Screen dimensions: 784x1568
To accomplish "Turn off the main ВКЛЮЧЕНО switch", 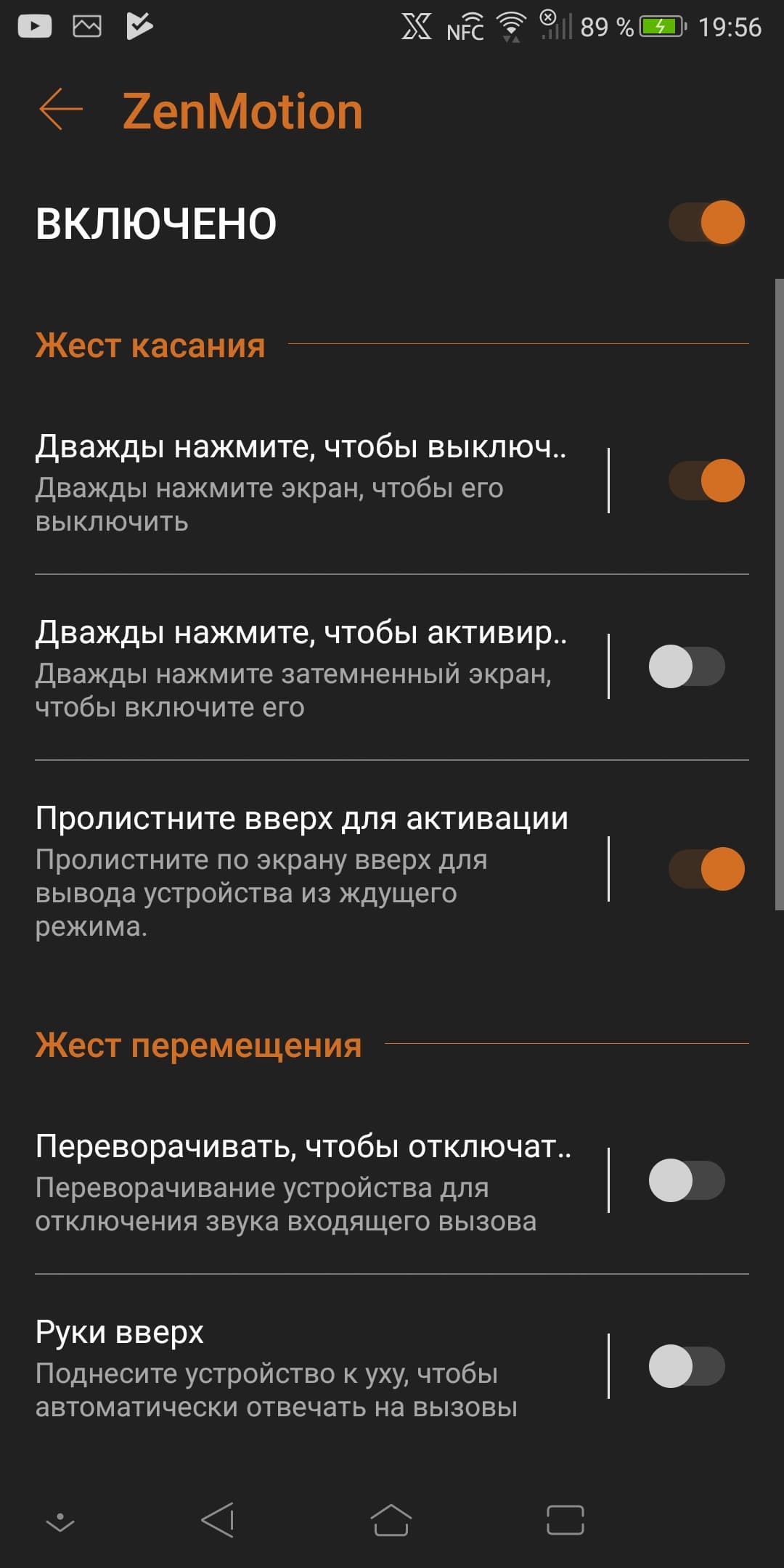I will (706, 222).
